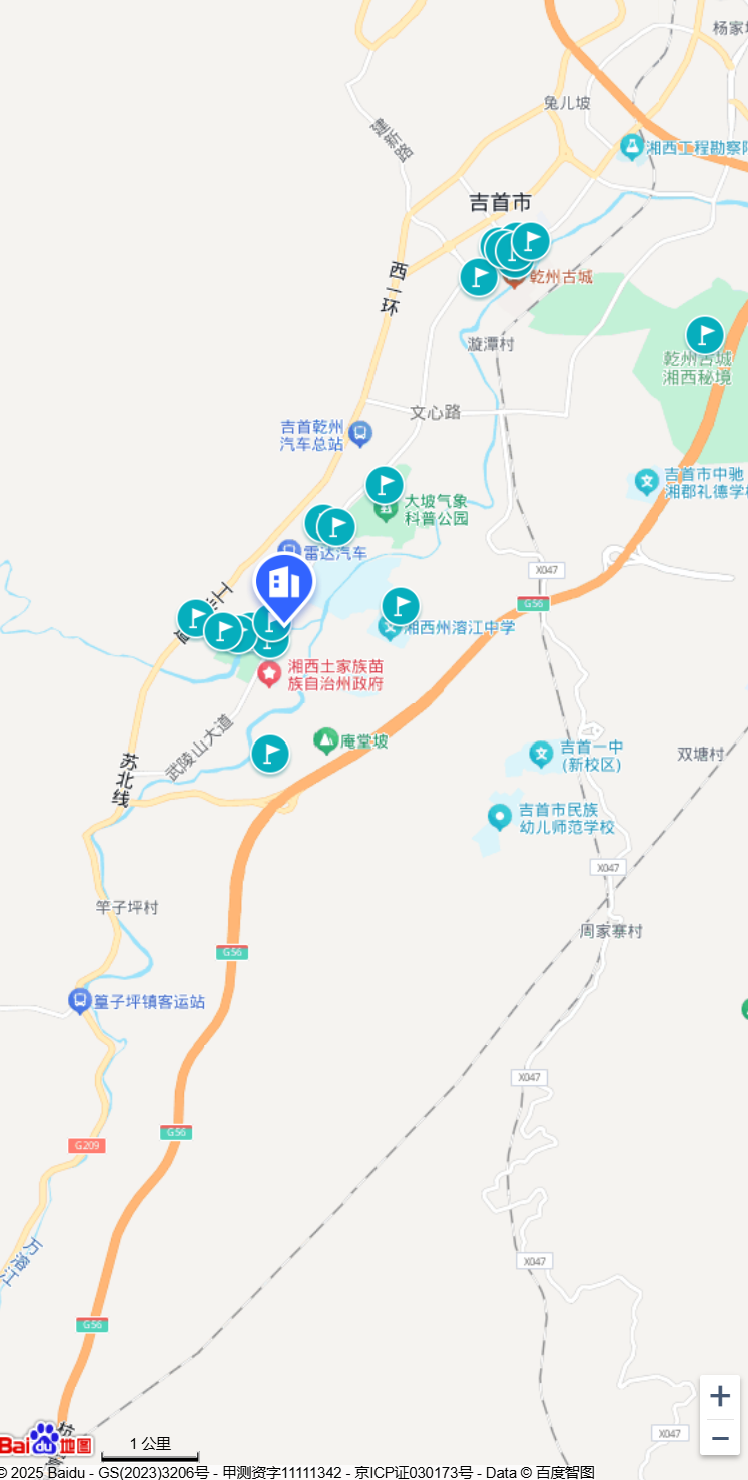This screenshot has height=1480, width=748.
Task: Open flag marker near 乾州古城湘西秘境
Action: 705,335
